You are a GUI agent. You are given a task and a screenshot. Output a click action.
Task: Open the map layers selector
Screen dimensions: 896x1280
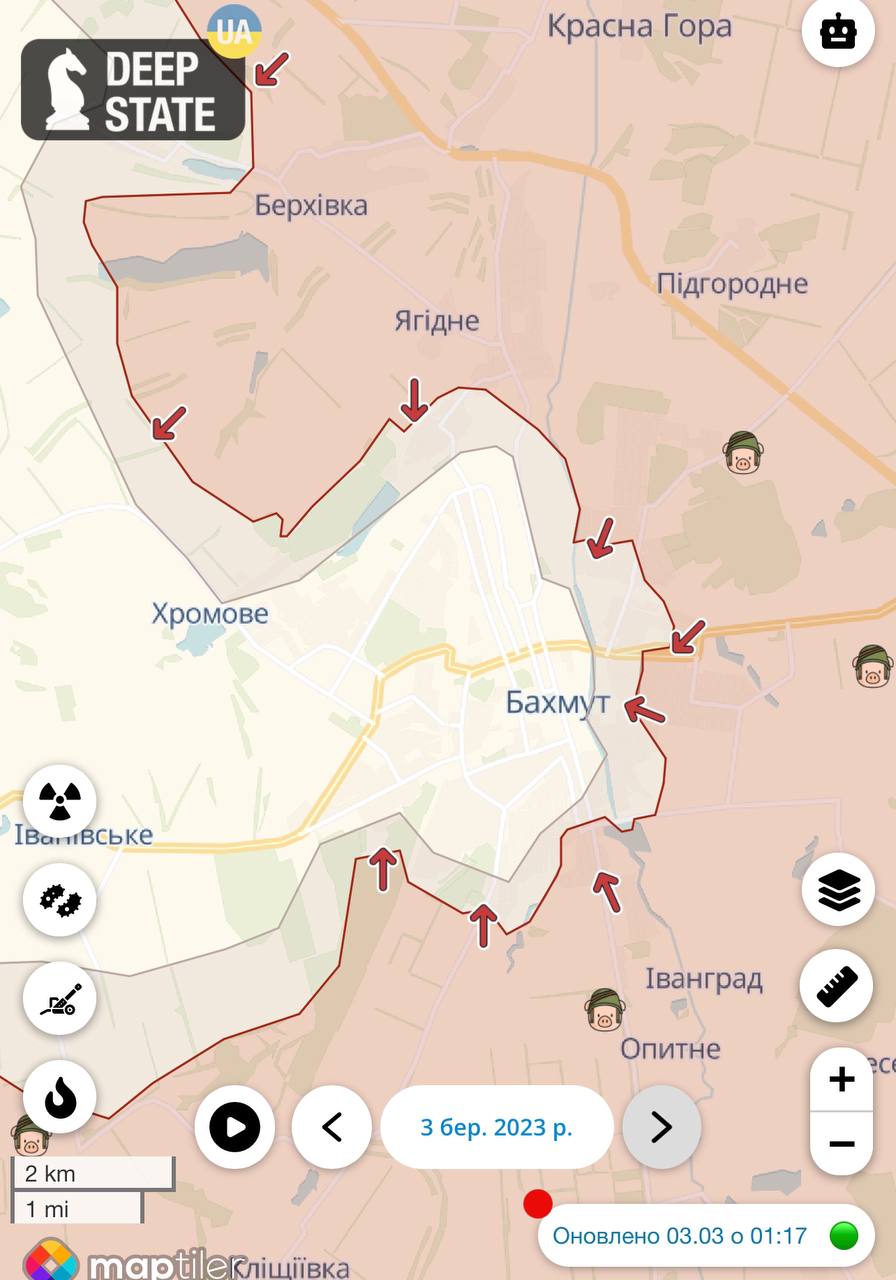(x=838, y=889)
